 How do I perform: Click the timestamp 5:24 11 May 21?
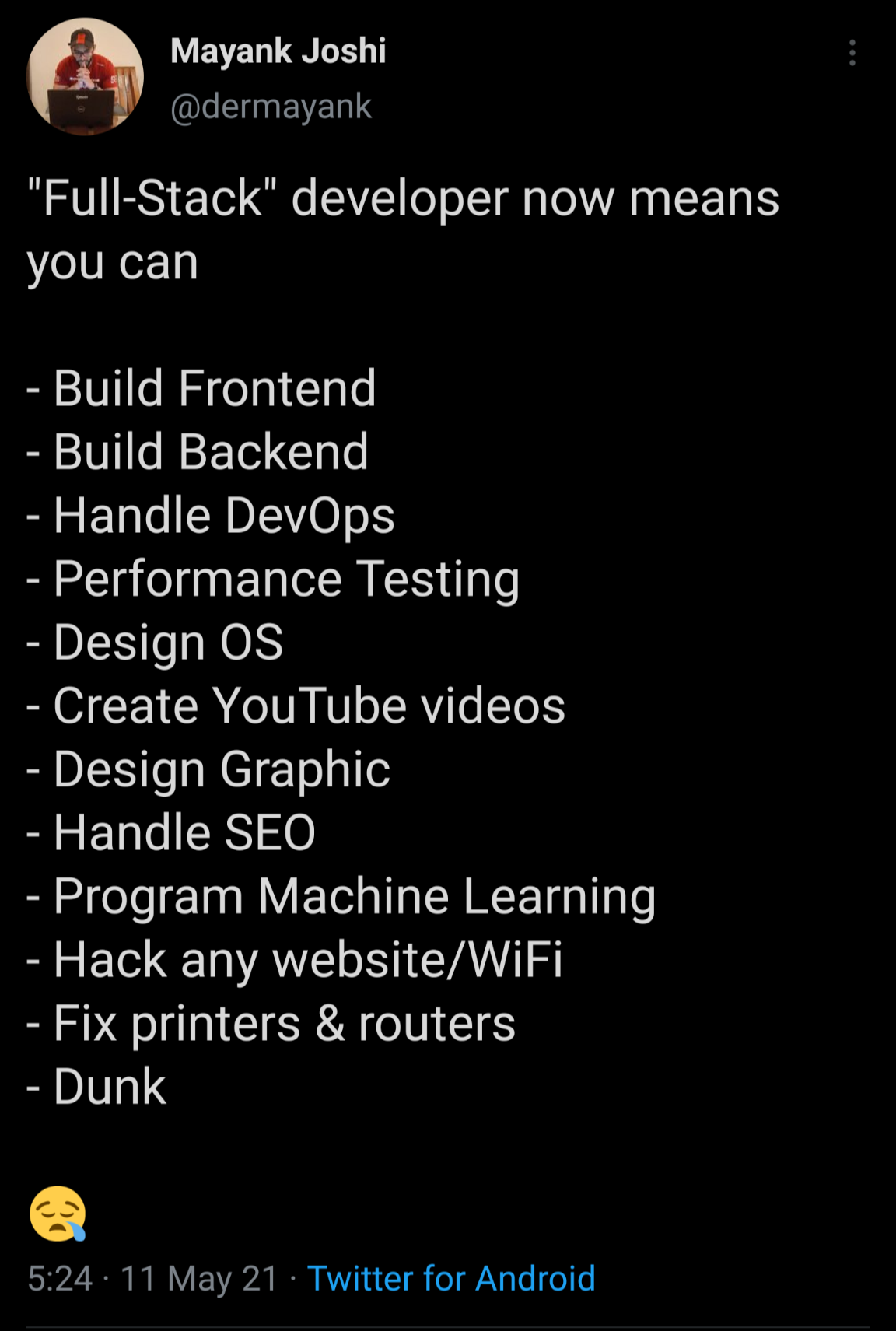coord(150,1279)
